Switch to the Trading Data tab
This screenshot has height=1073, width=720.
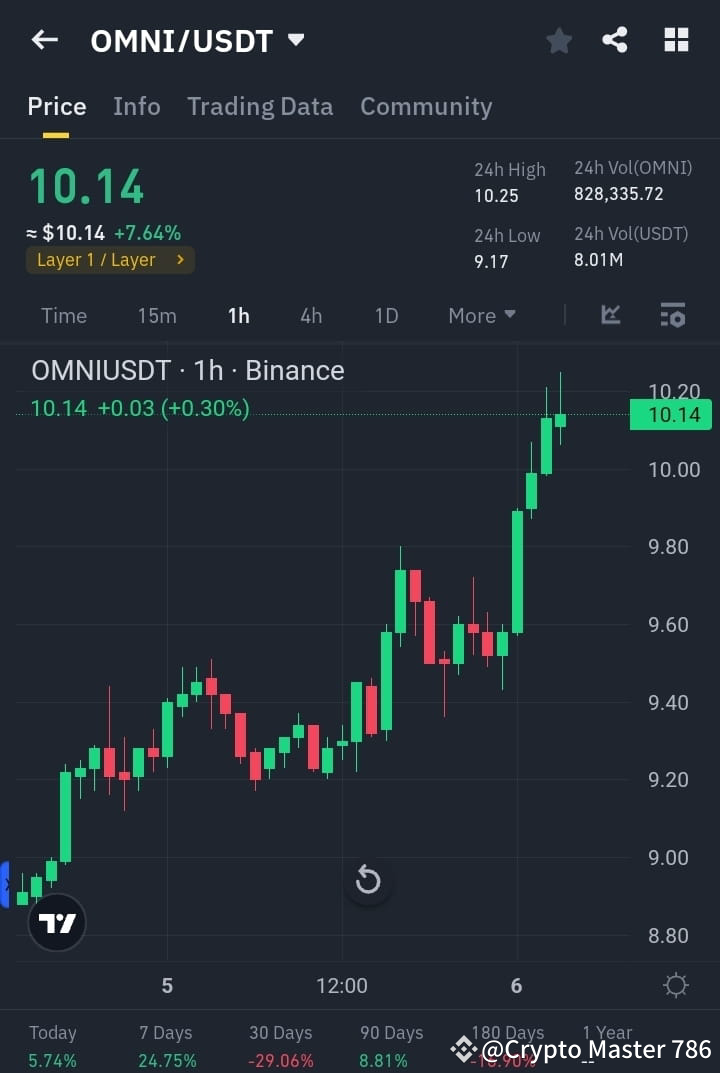(260, 106)
